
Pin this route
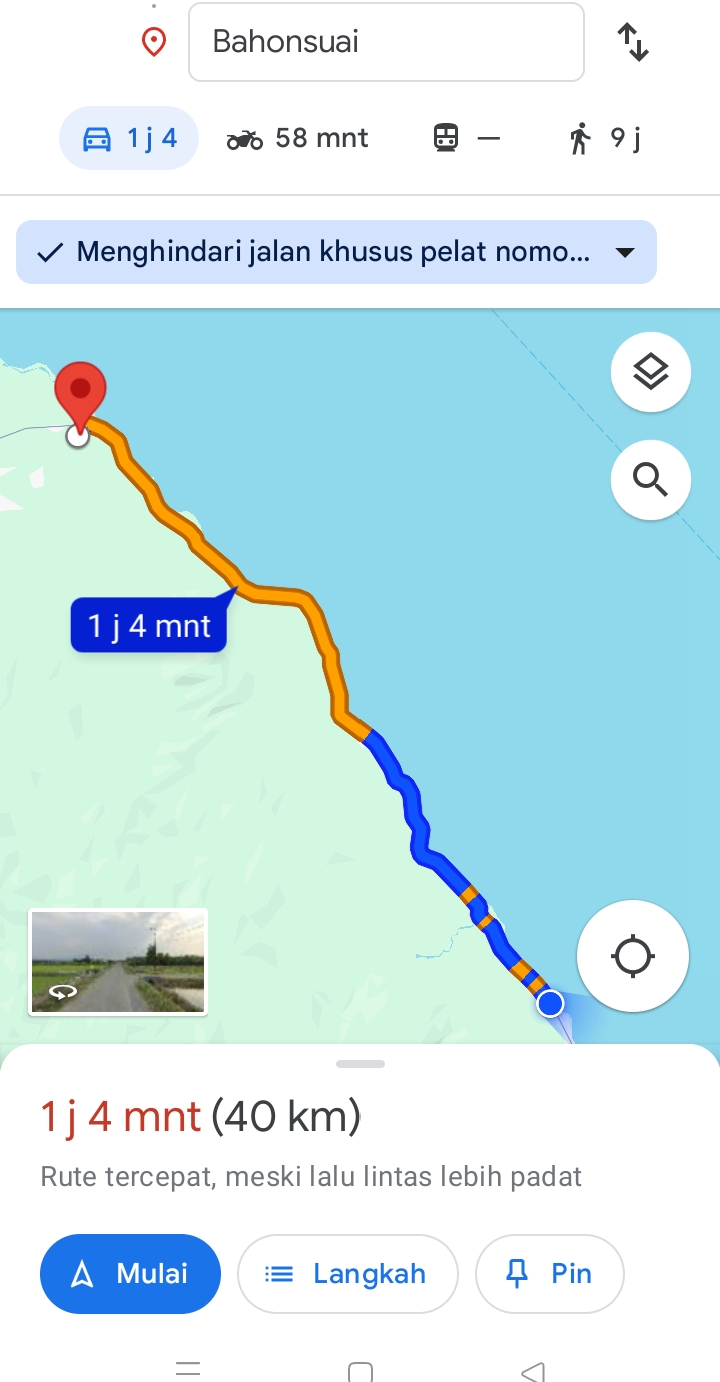tap(550, 1273)
